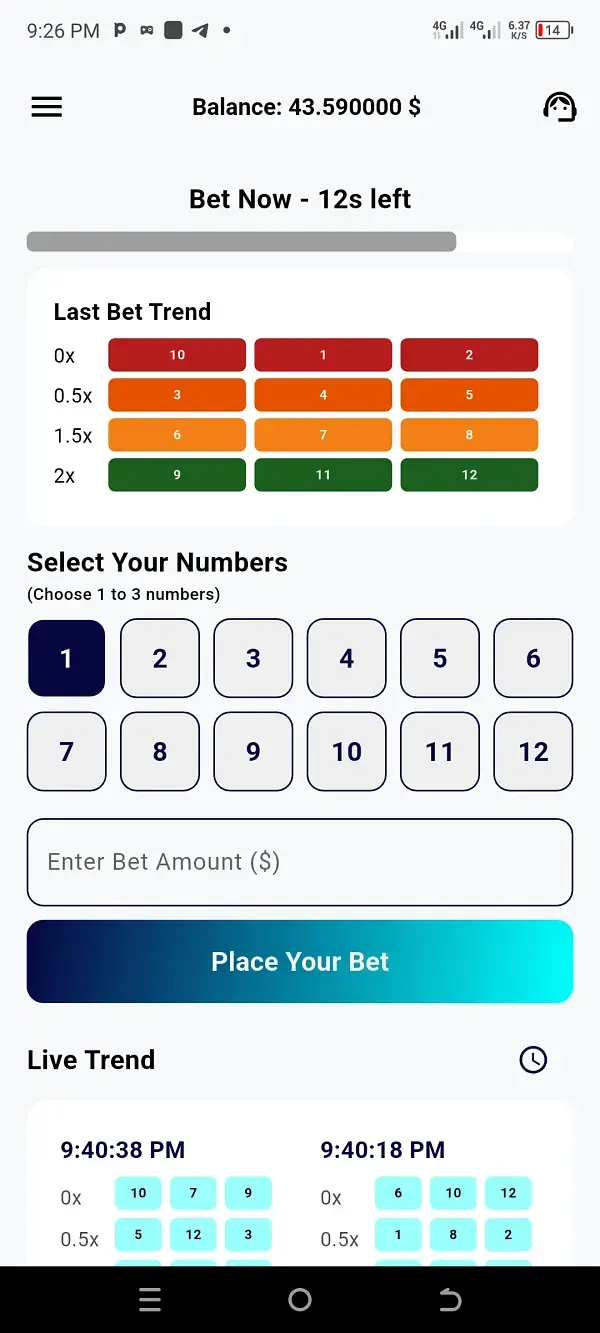The height and width of the screenshot is (1333, 600).
Task: Pick number 10 in the grid
Action: point(346,751)
